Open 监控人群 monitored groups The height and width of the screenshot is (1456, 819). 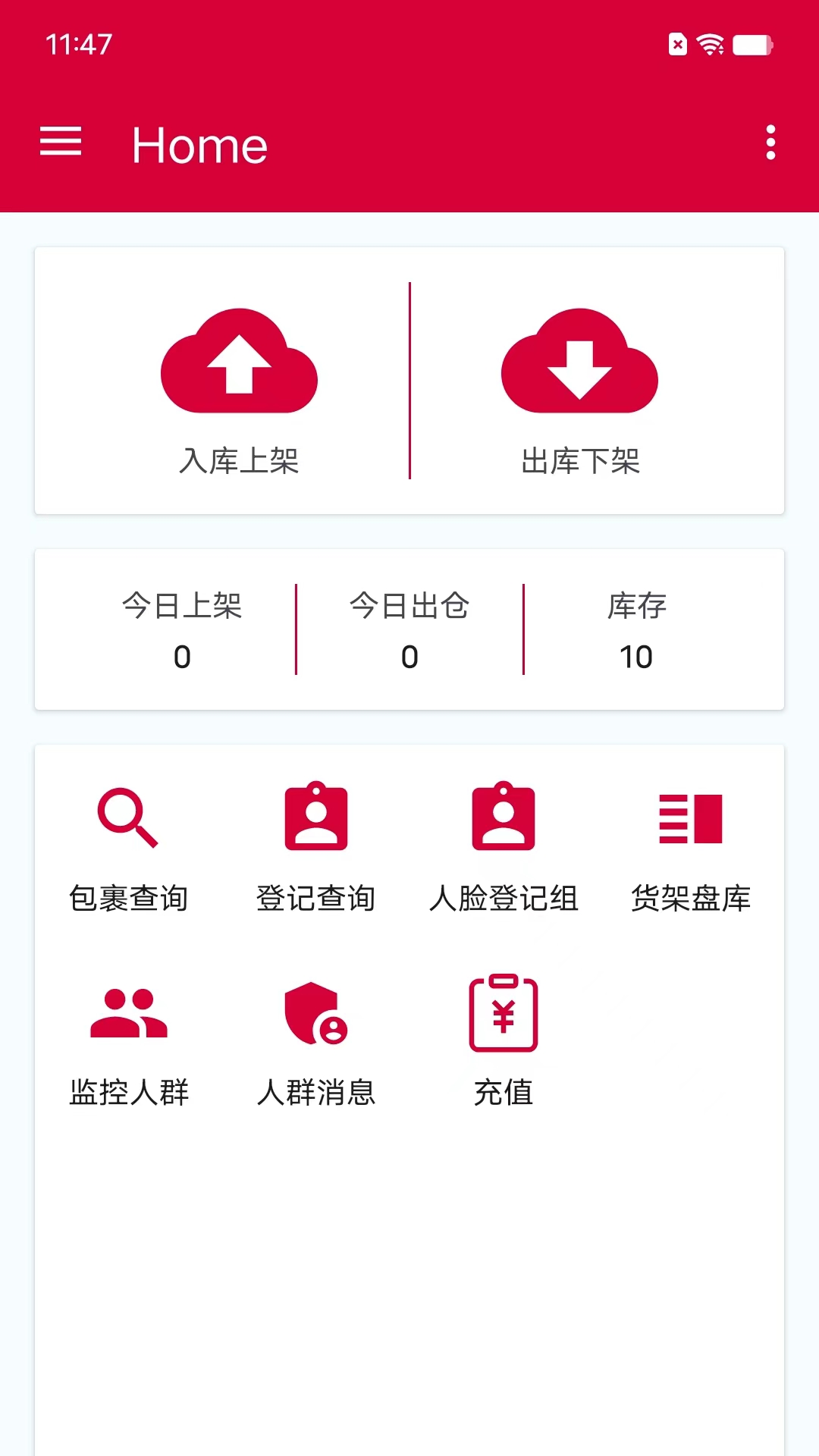click(129, 1042)
